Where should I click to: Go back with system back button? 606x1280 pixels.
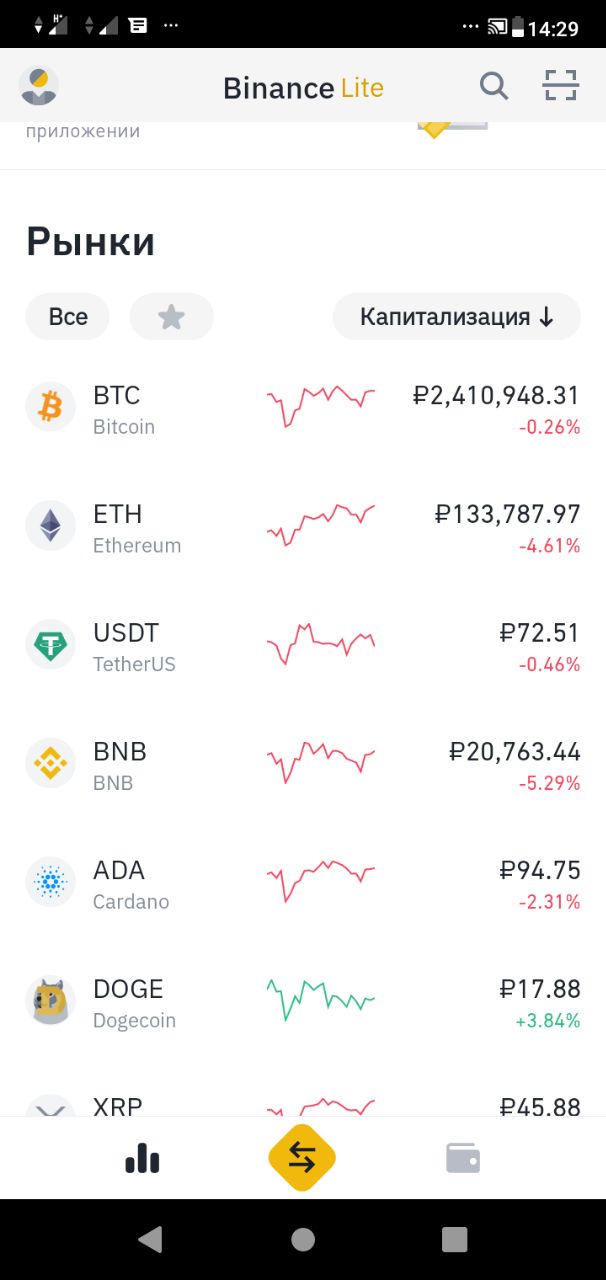pyautogui.click(x=150, y=1239)
